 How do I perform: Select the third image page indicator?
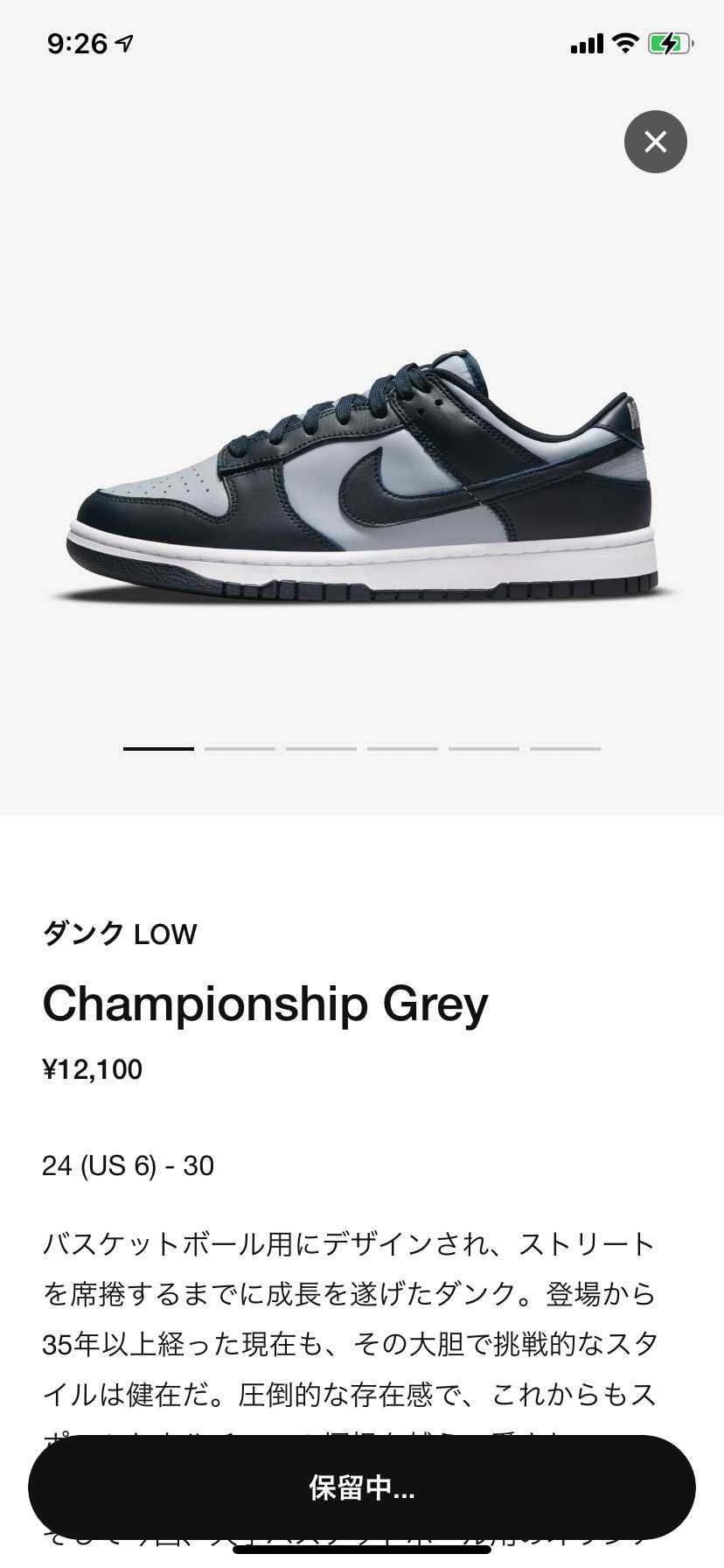coord(322,749)
